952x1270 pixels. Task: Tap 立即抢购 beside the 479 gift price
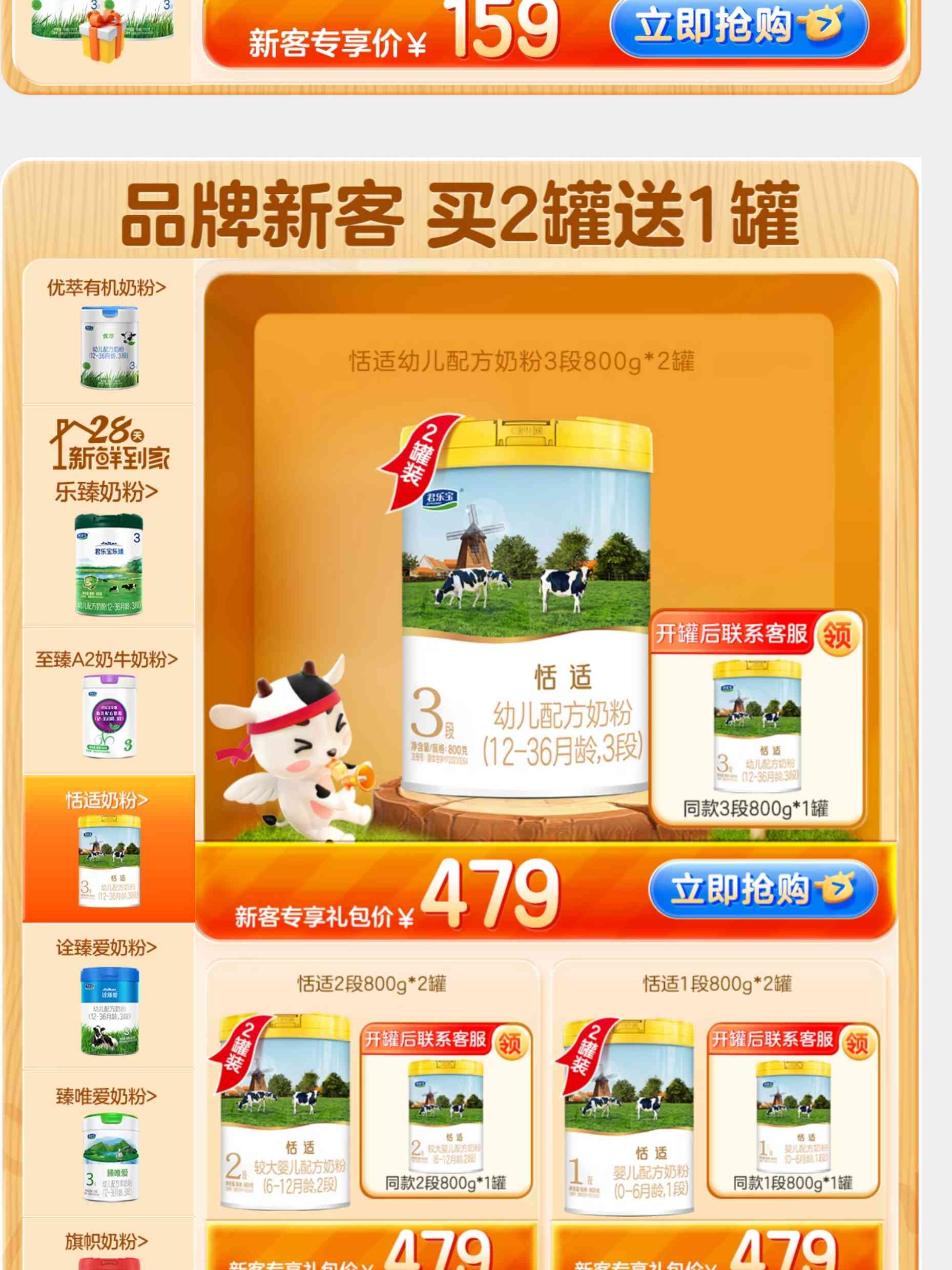coord(762,890)
